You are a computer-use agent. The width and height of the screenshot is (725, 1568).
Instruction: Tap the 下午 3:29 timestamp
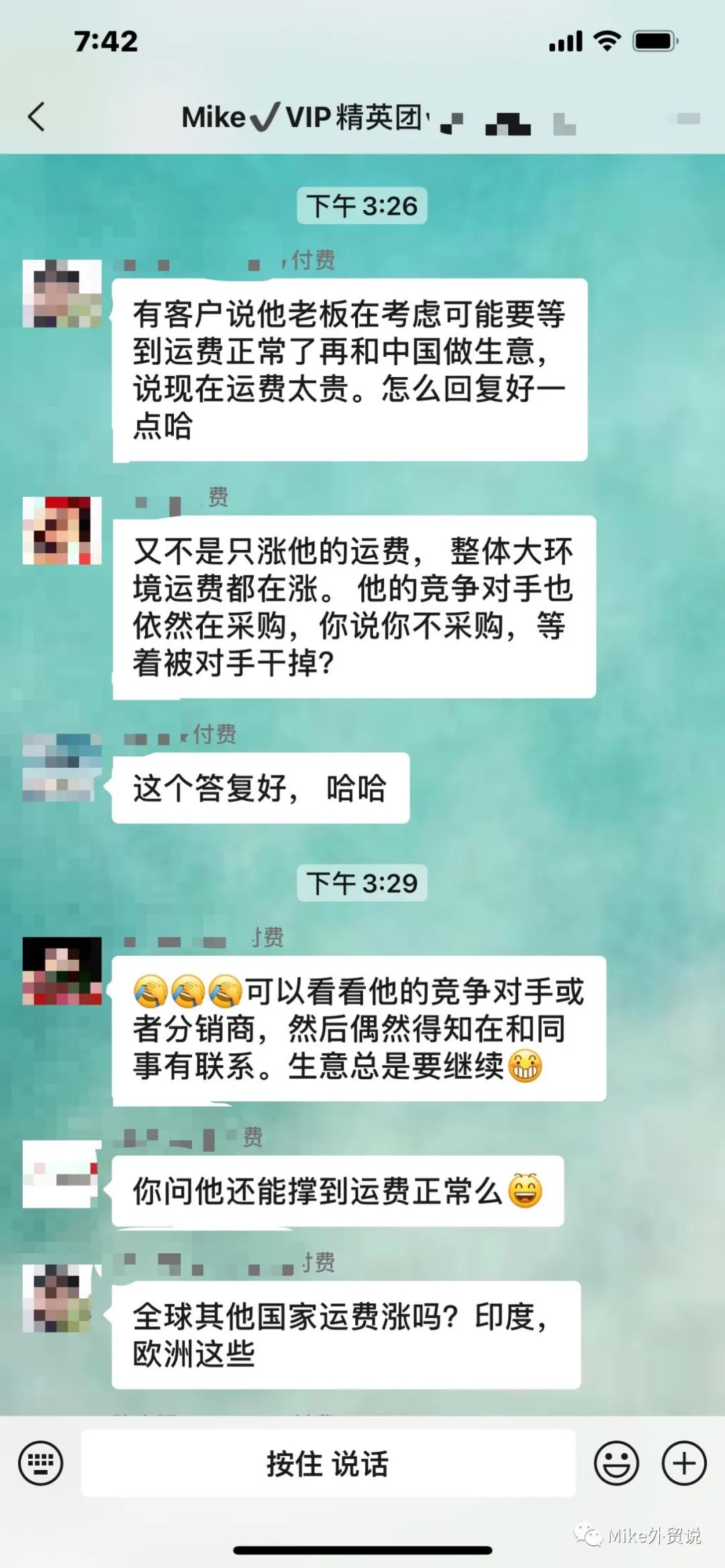click(362, 884)
